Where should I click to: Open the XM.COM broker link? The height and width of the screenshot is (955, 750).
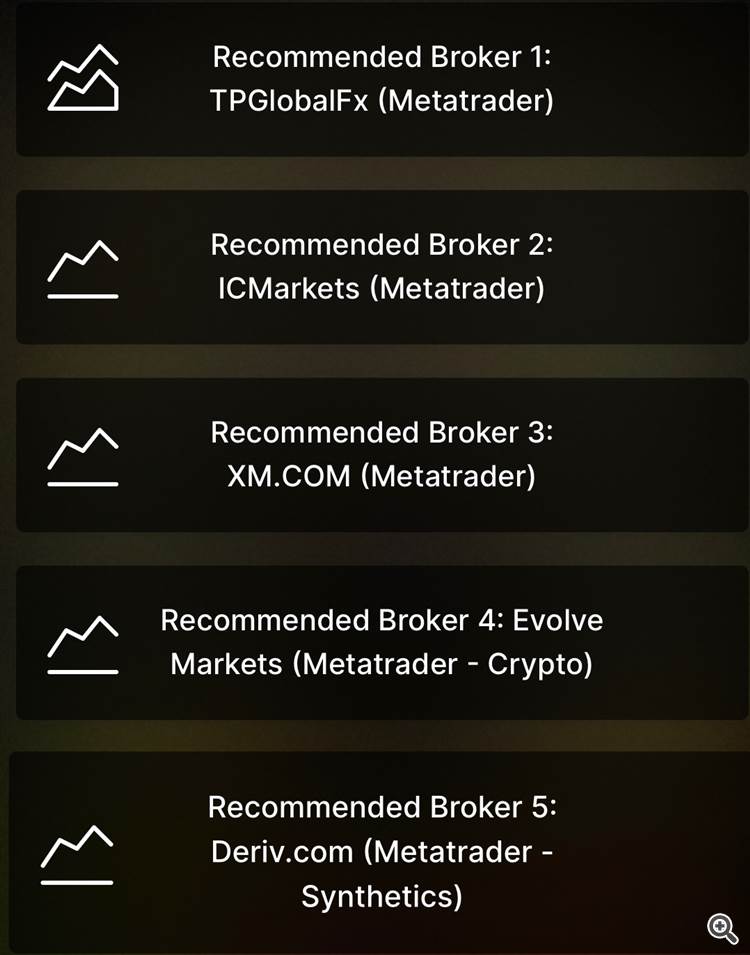tap(382, 454)
